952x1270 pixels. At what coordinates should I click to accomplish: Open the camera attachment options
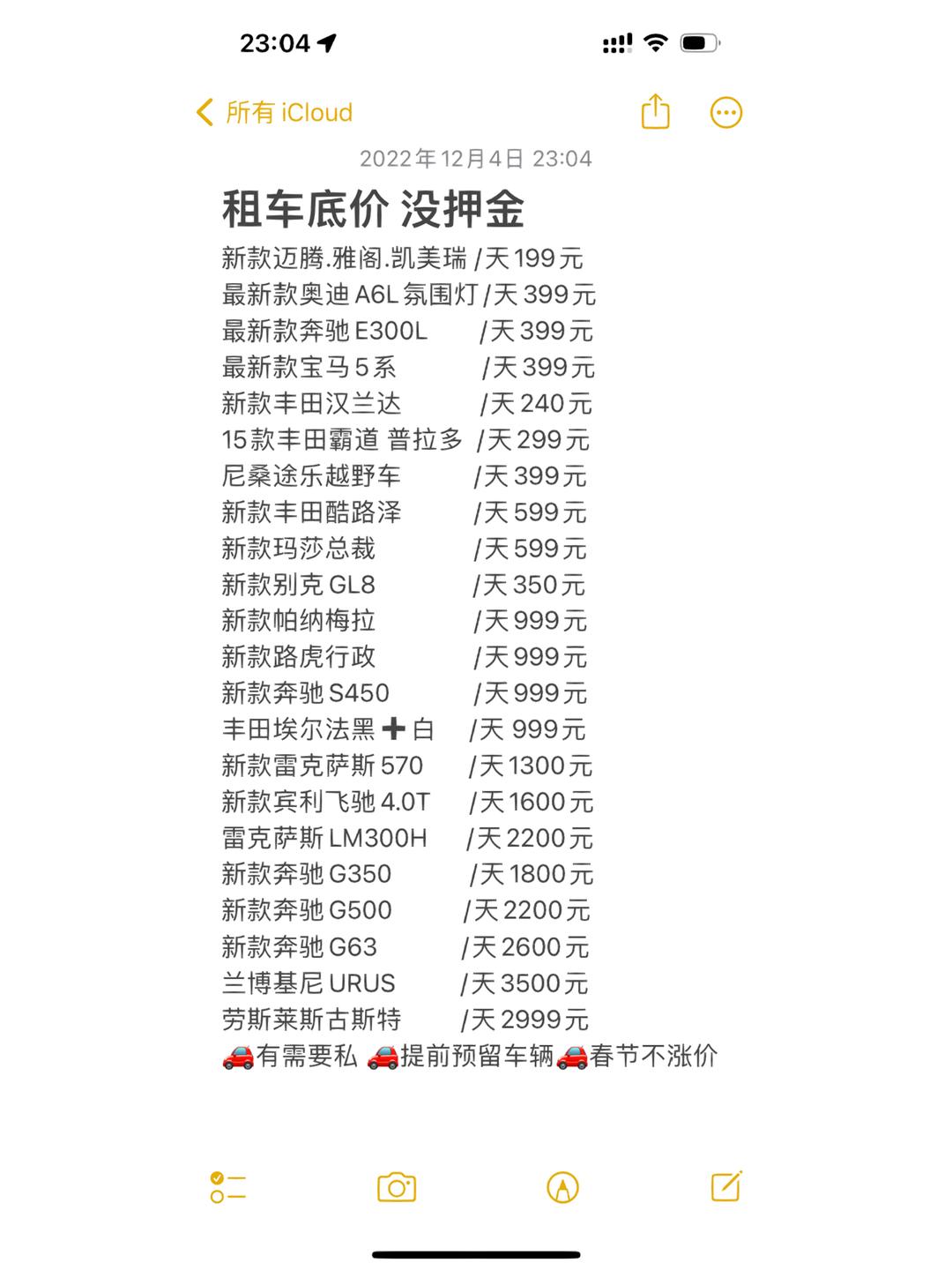click(x=397, y=1187)
